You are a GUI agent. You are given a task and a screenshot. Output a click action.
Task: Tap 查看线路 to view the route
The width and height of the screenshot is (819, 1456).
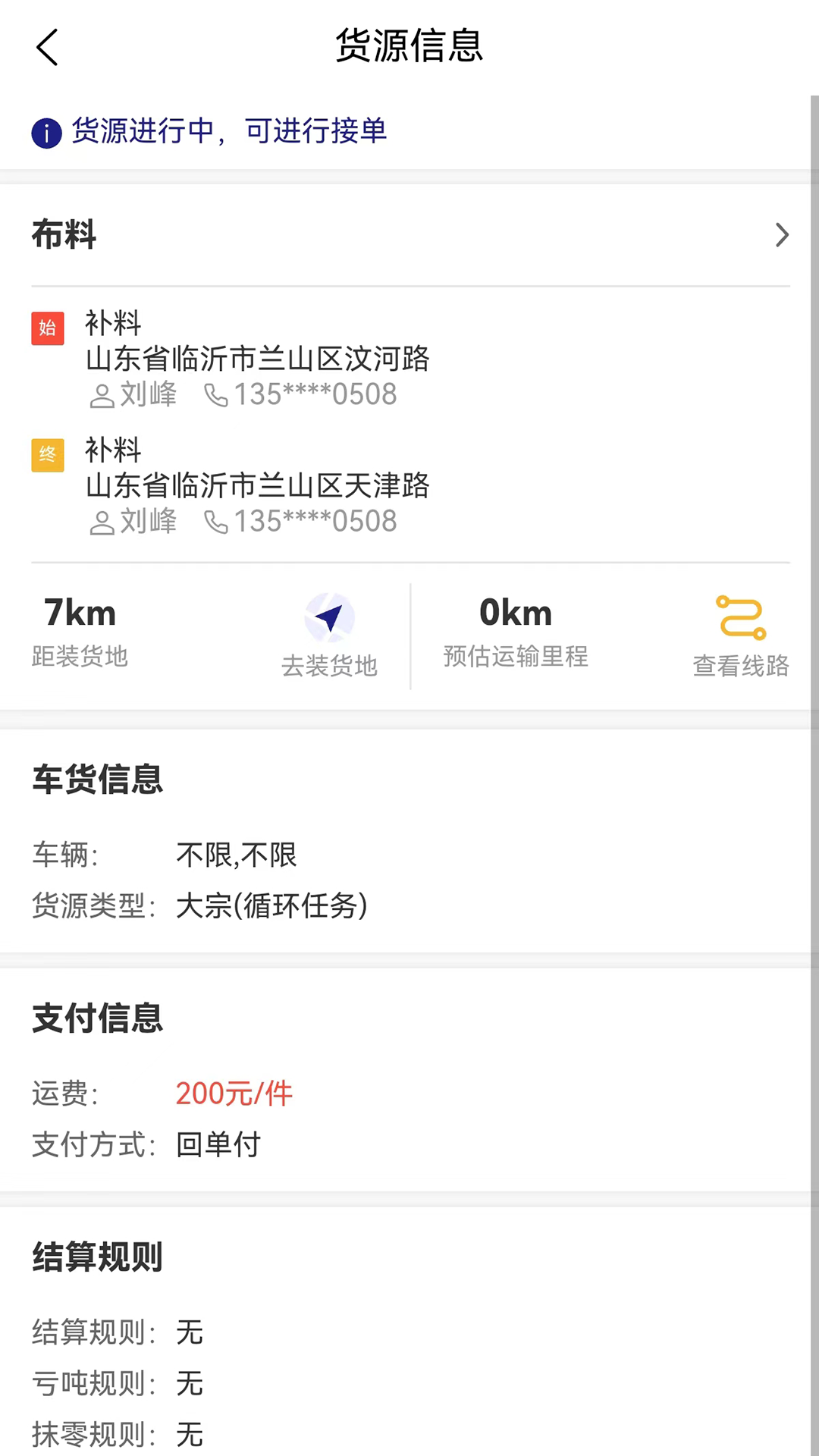click(740, 666)
